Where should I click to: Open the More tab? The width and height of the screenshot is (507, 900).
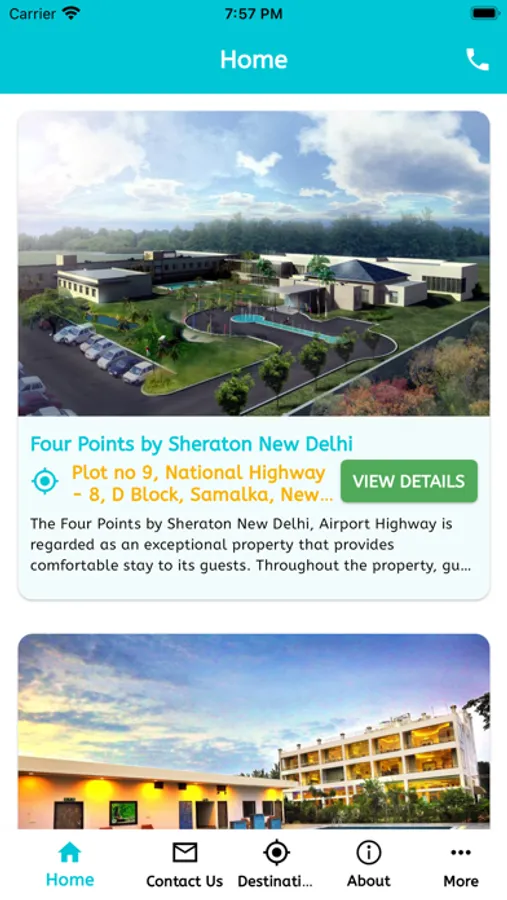(460, 865)
